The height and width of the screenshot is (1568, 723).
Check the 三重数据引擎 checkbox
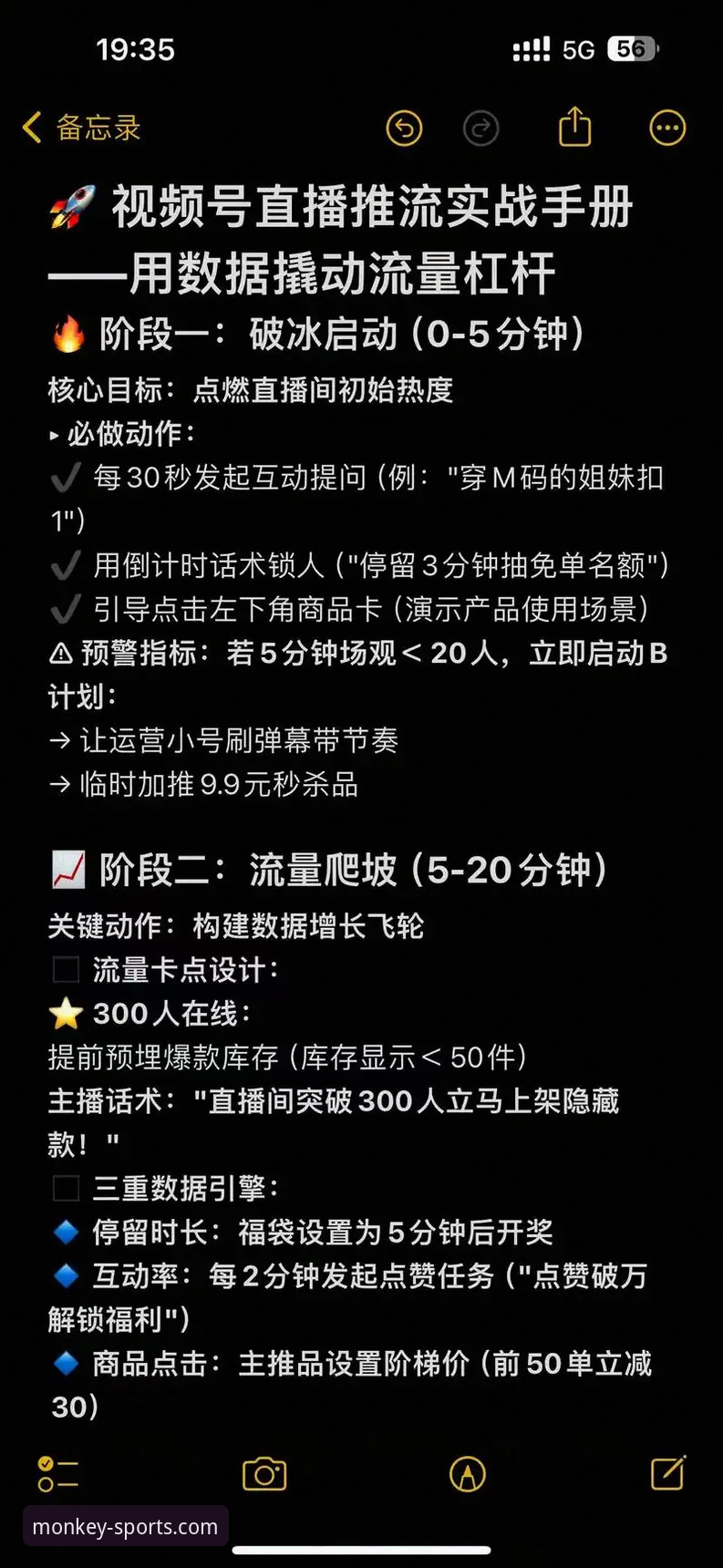click(x=65, y=1188)
